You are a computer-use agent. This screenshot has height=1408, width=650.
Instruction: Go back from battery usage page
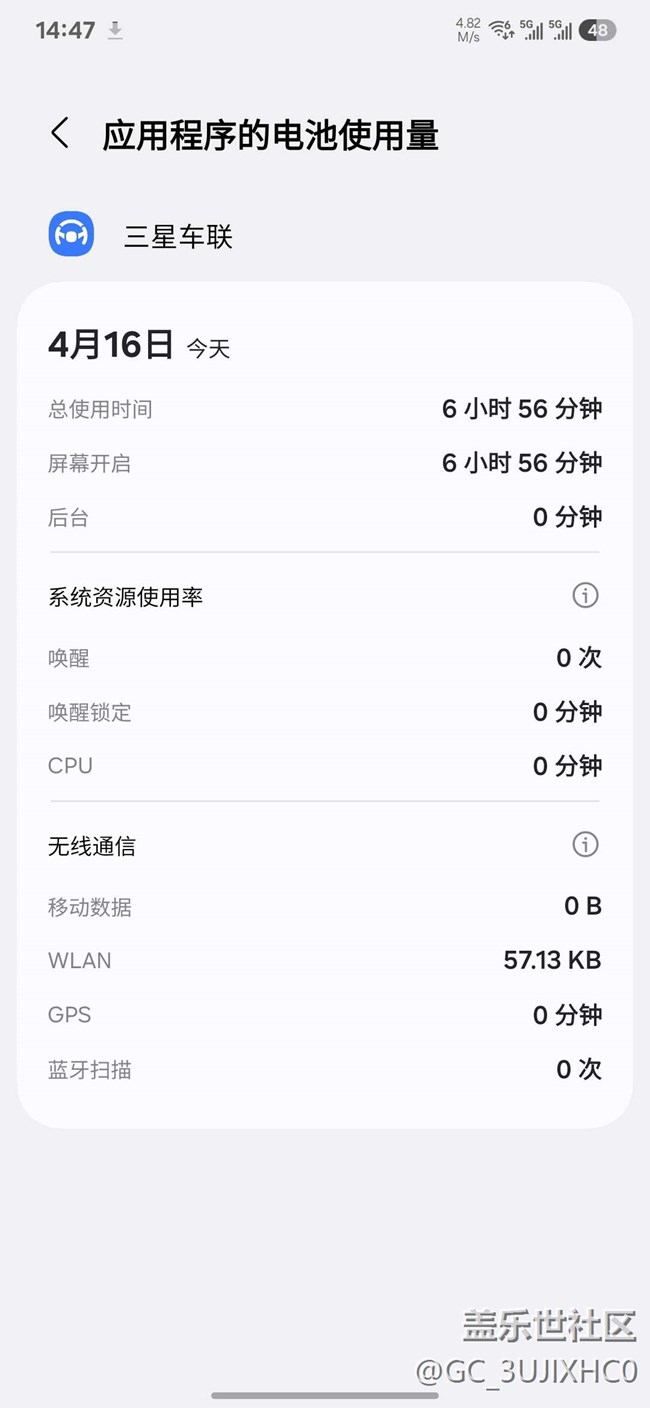click(x=60, y=133)
